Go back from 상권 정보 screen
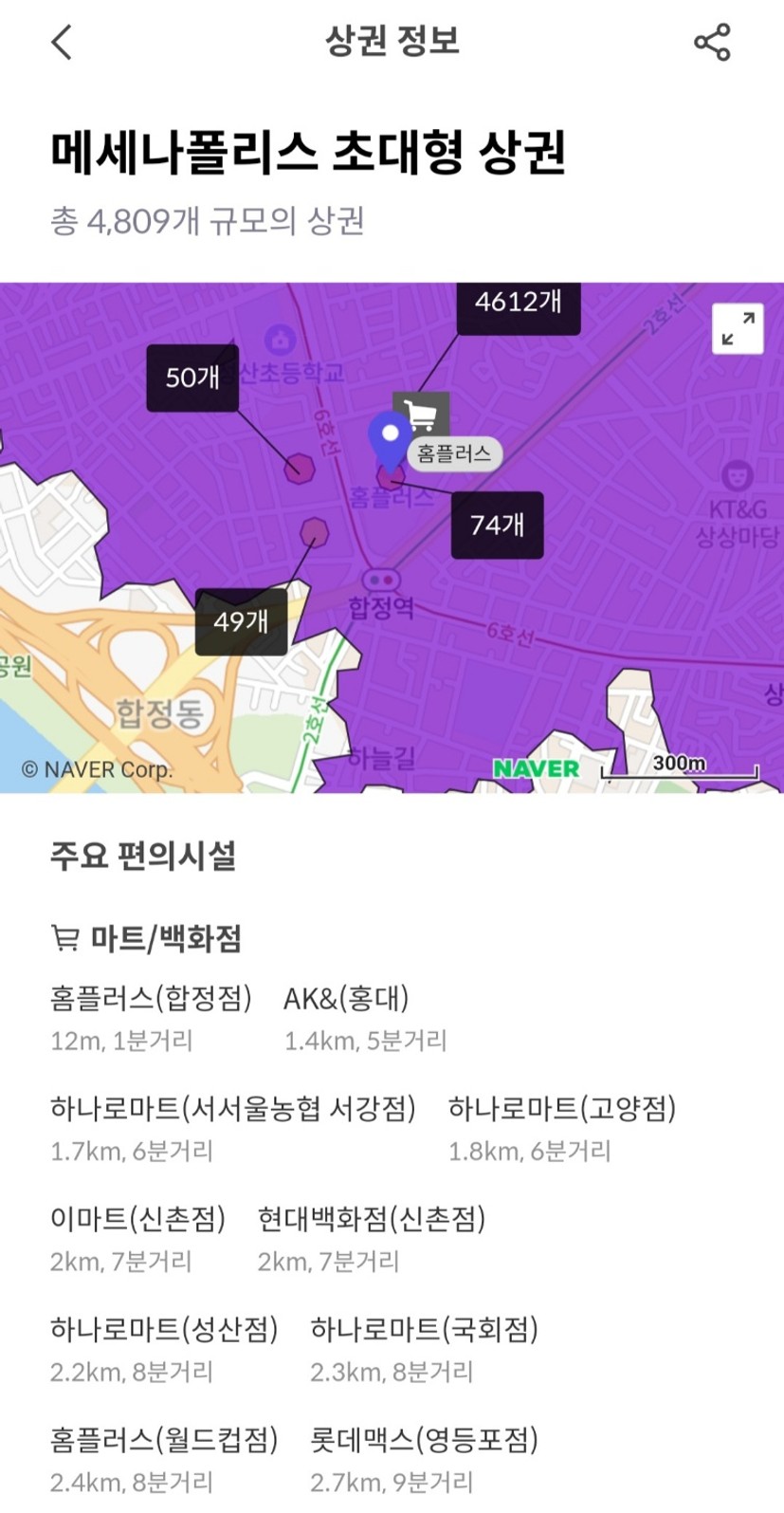 tap(62, 43)
